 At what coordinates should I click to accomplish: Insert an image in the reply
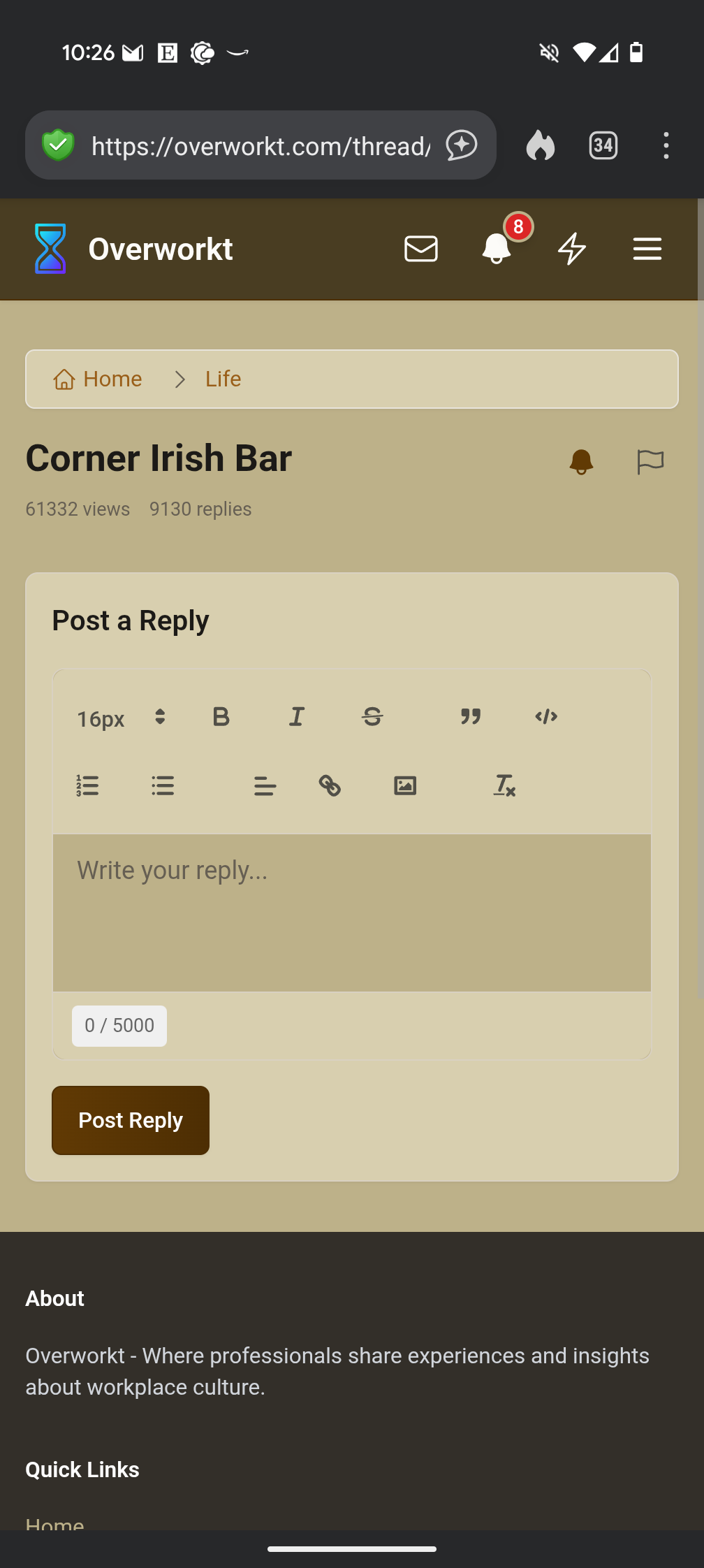(405, 786)
